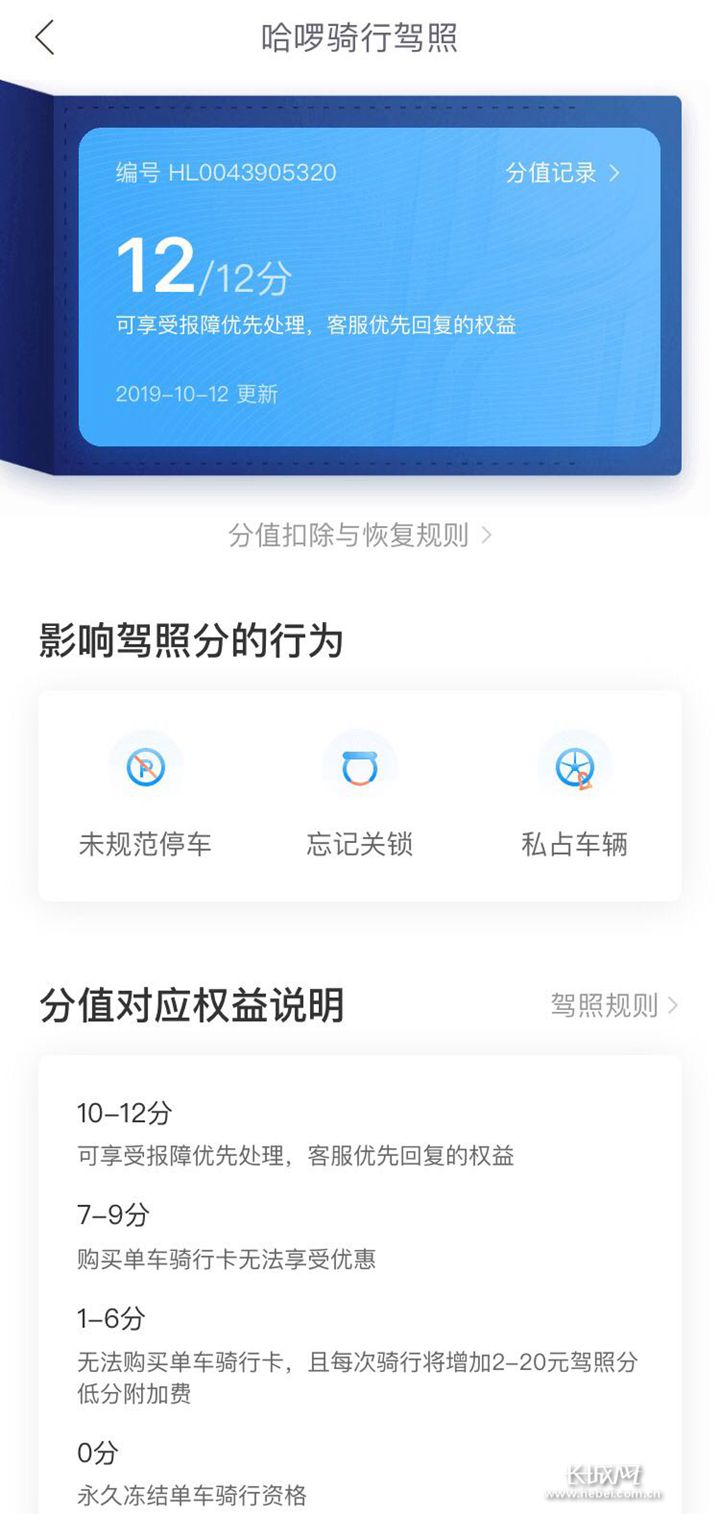Viewport: 720px width, 1514px height.
Task: Tap the 私占车辆 behavior item
Action: [574, 795]
